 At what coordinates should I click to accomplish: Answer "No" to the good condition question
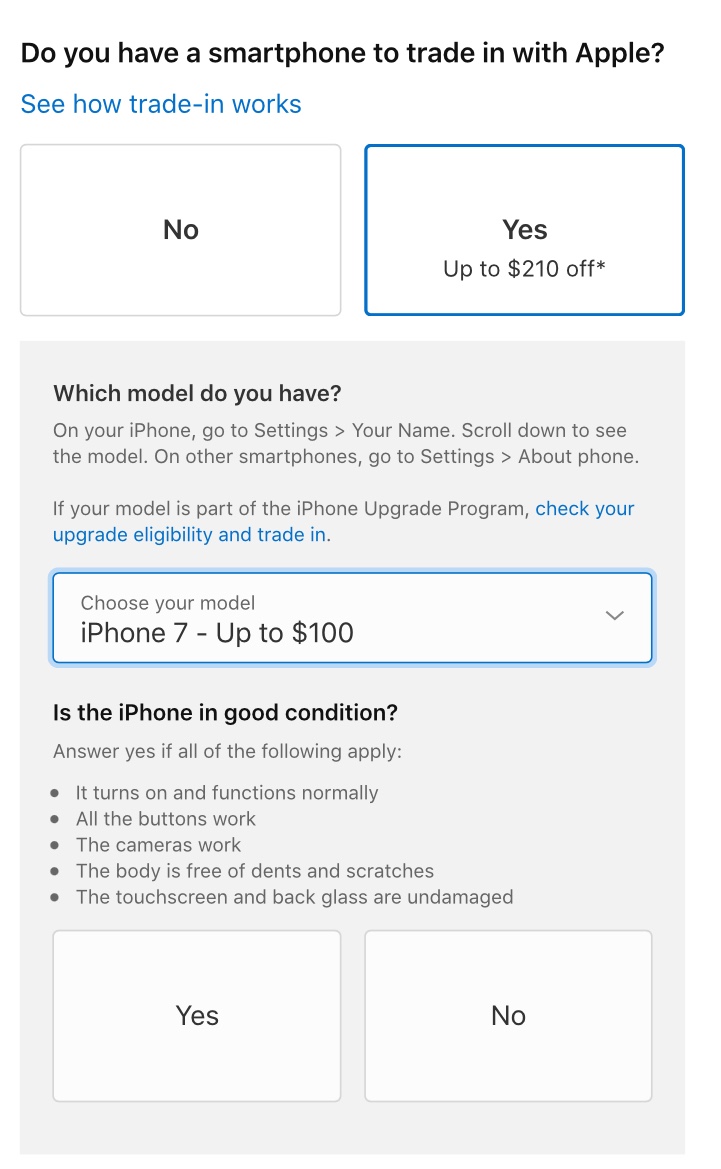(508, 1015)
